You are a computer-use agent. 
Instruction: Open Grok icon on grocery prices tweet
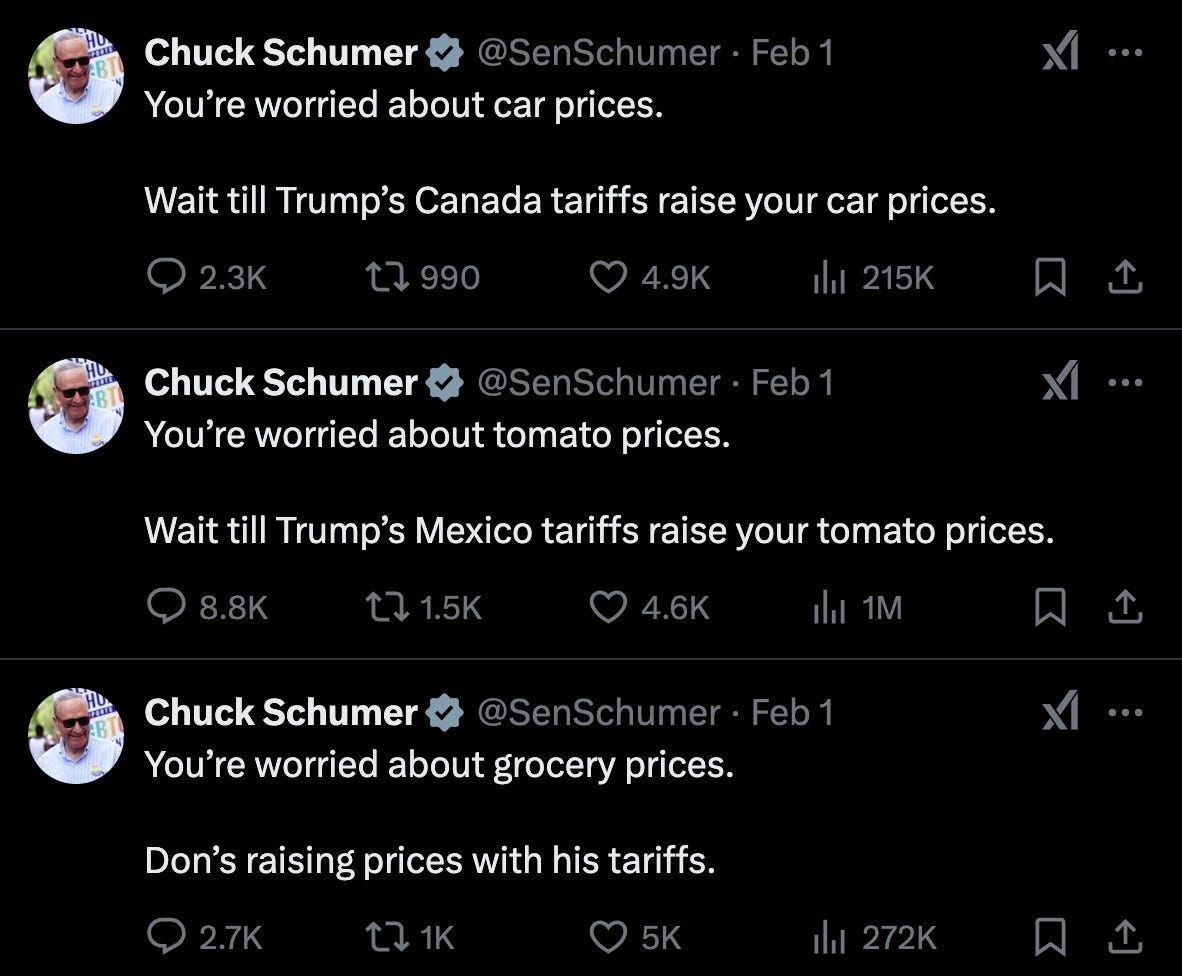[x=1061, y=711]
